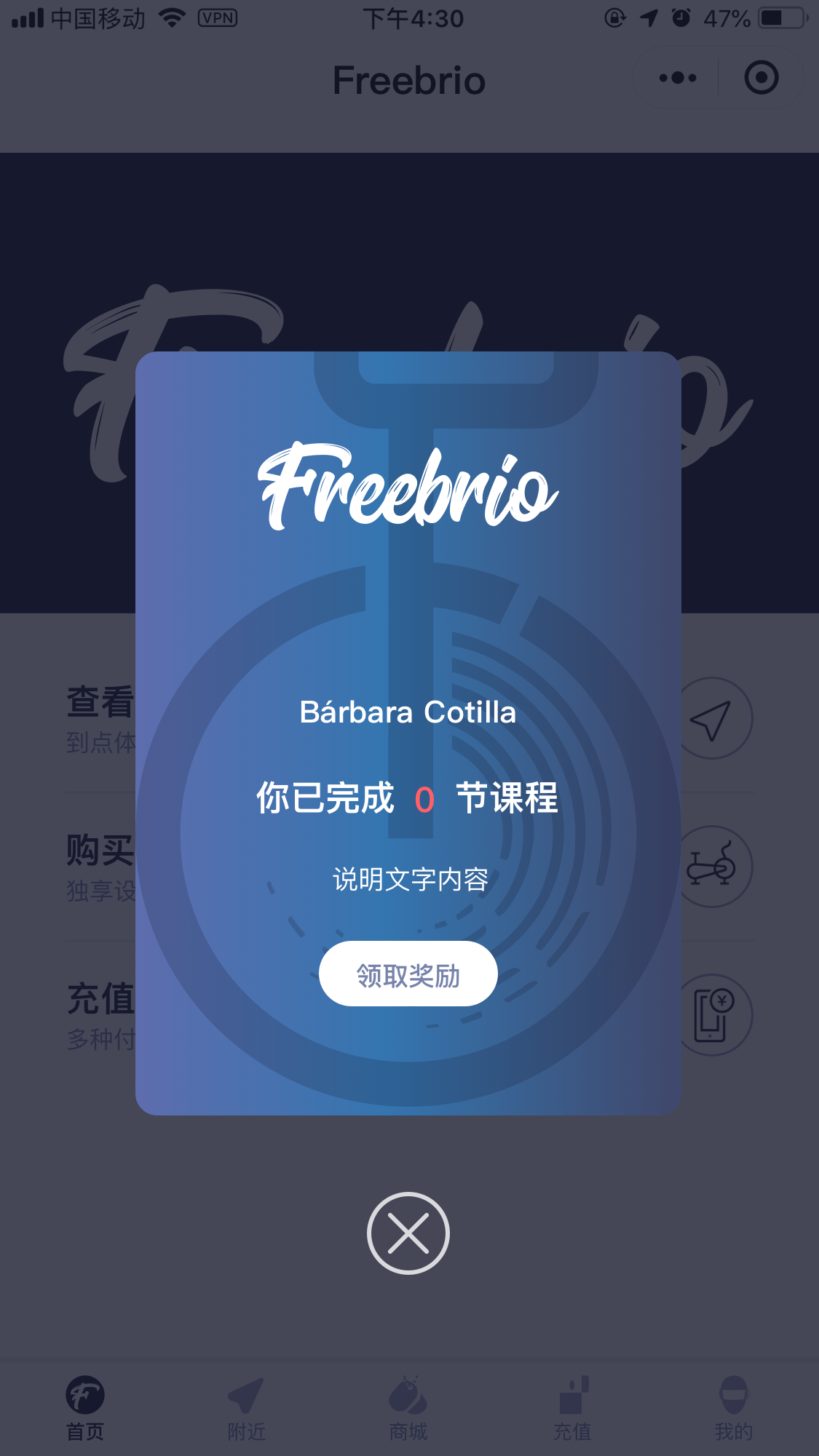This screenshot has height=1456, width=819.
Task: Open the mini program three-dot menu
Action: pos(677,78)
